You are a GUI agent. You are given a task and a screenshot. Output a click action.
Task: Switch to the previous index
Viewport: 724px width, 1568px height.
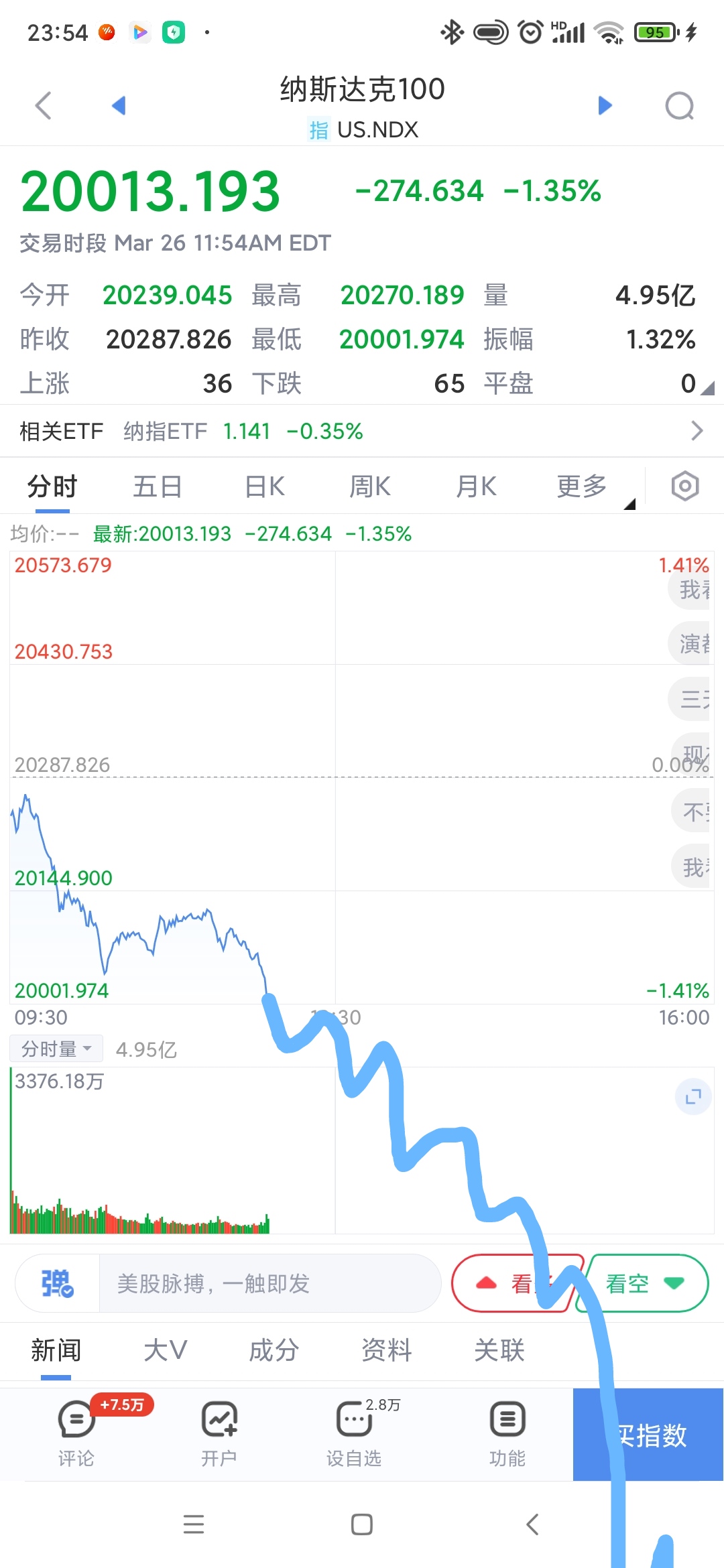pyautogui.click(x=119, y=105)
